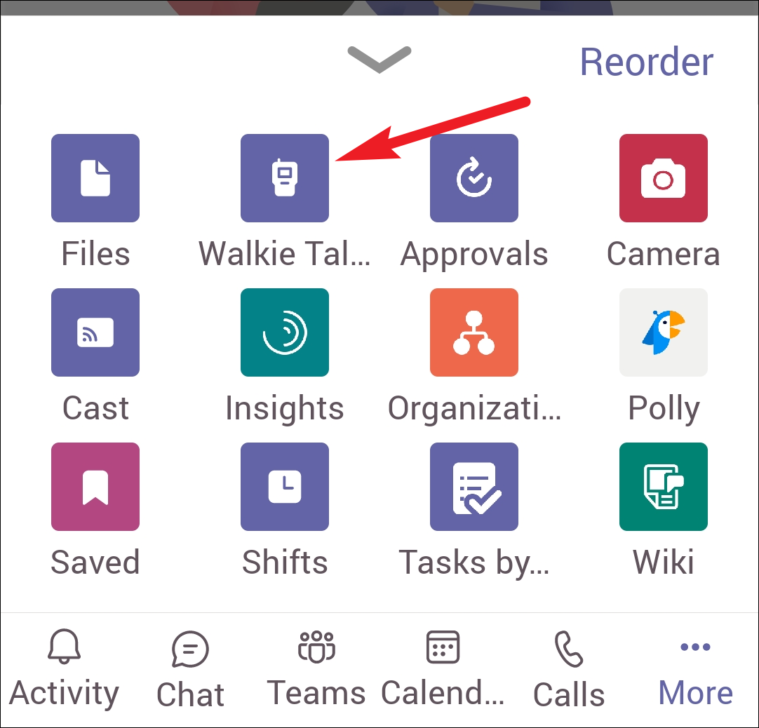Open Shifts
759x728 pixels.
[x=284, y=487]
